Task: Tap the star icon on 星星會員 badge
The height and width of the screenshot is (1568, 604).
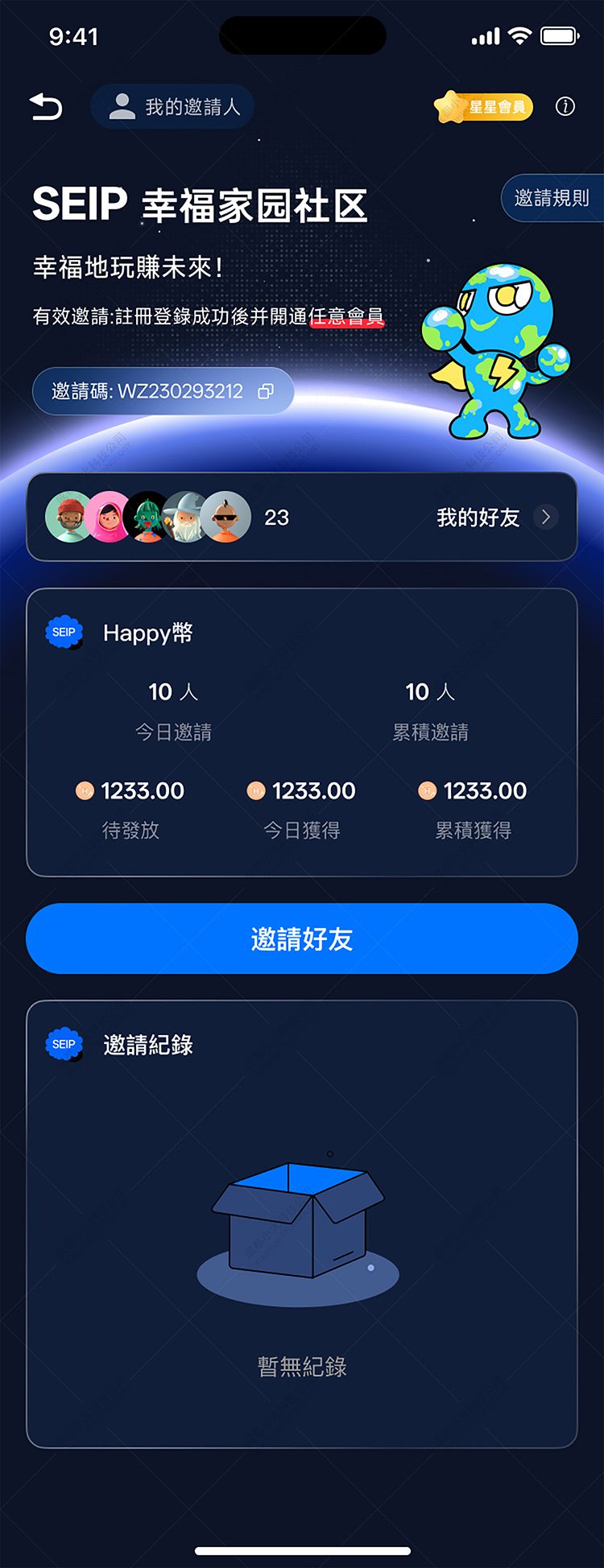Action: [452, 105]
